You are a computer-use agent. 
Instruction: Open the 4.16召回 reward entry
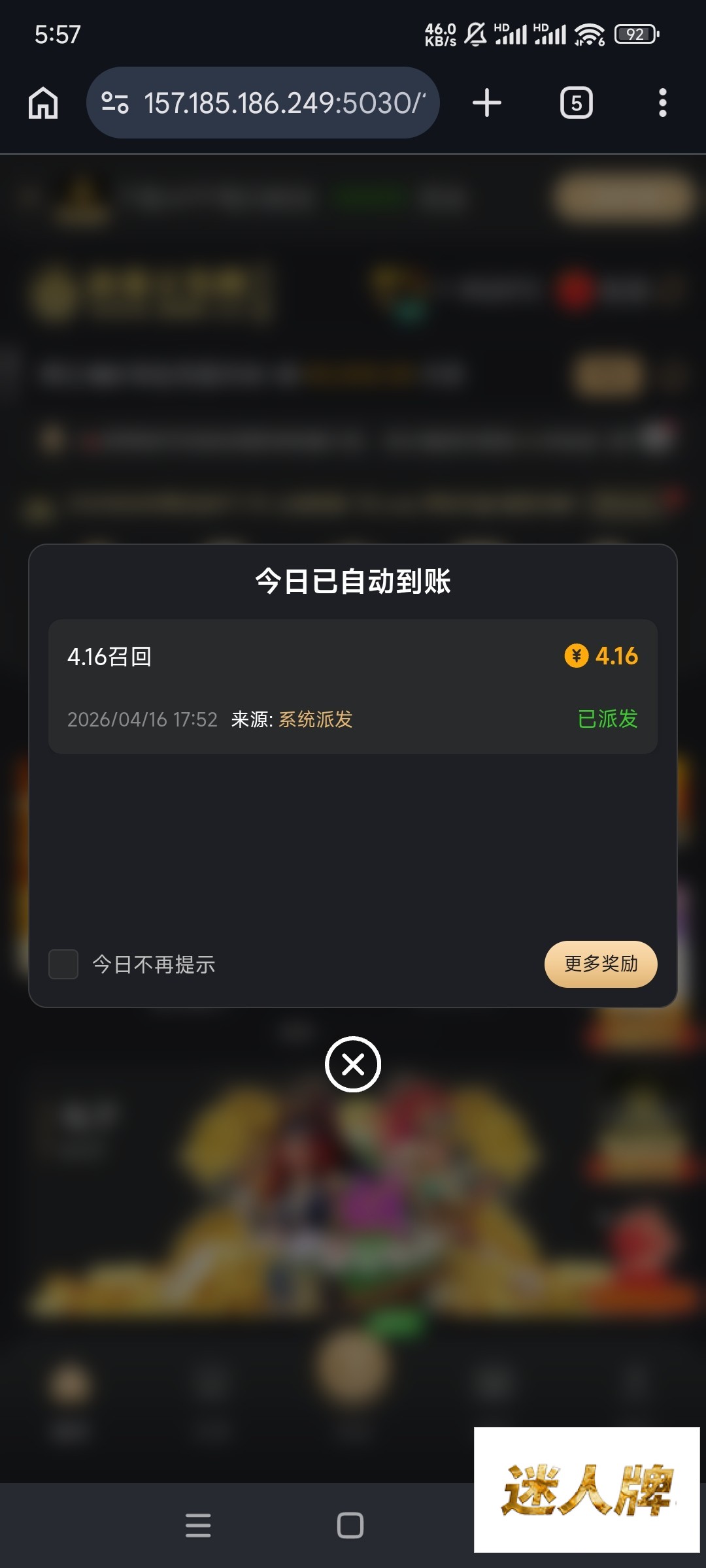pos(353,686)
